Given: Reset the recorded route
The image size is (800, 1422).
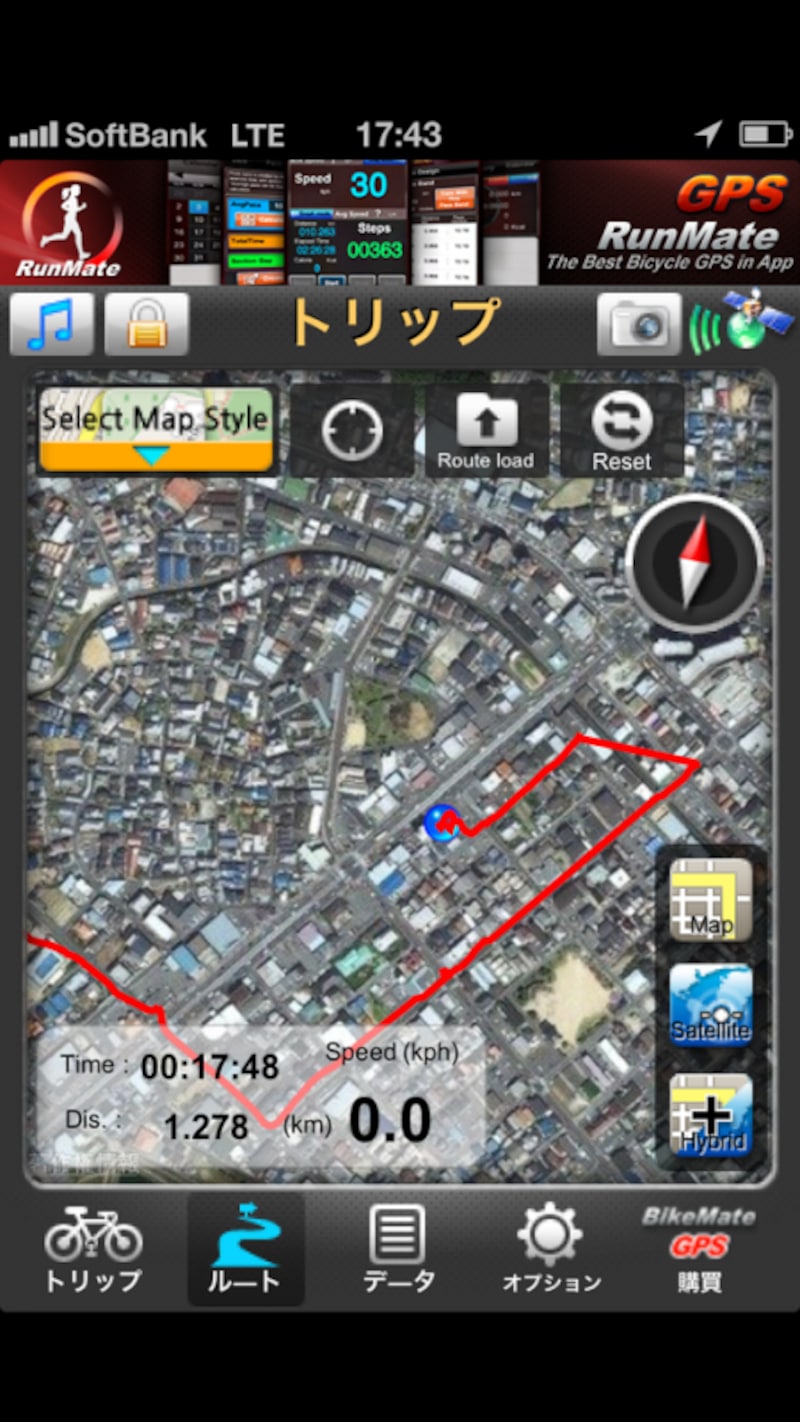Looking at the screenshot, I should point(621,430).
